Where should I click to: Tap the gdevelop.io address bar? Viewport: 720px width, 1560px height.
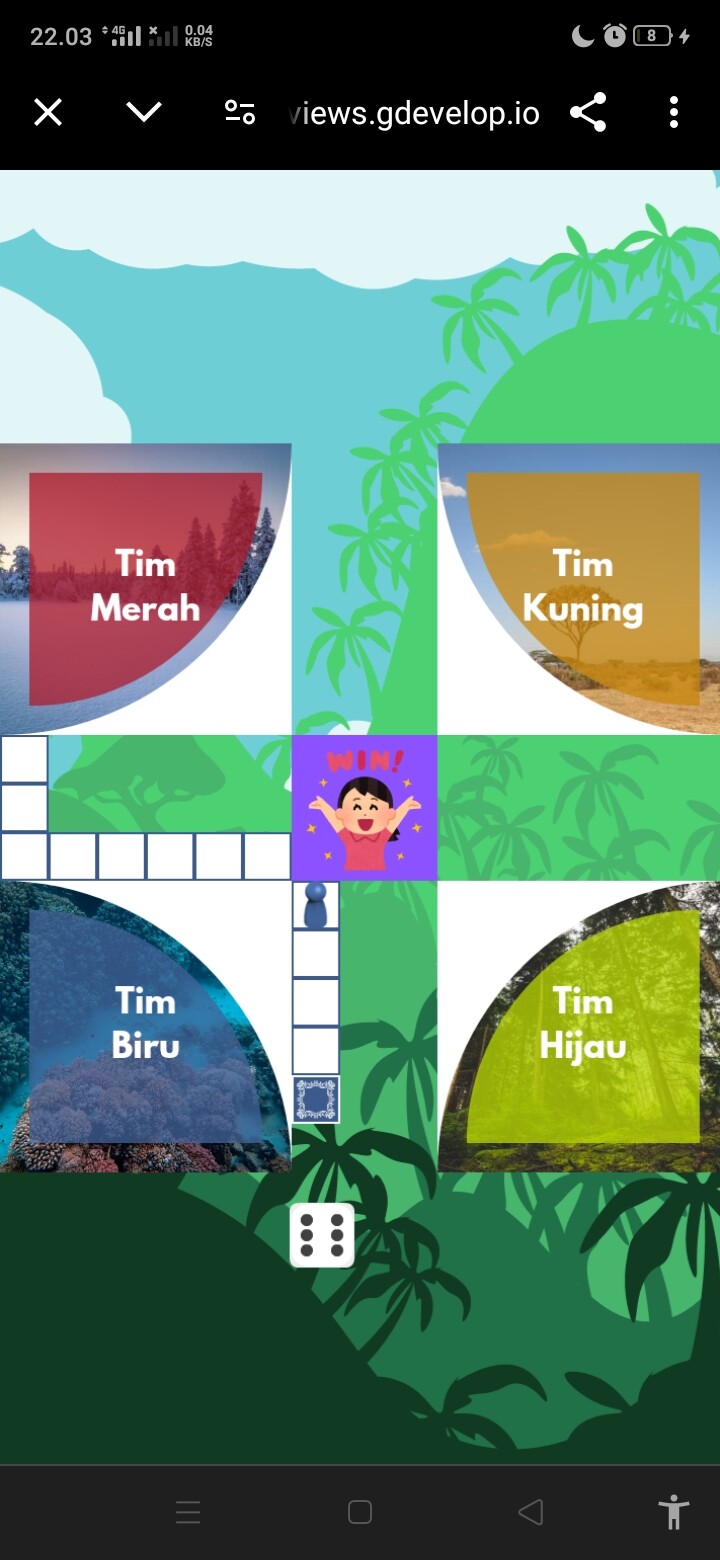(414, 113)
